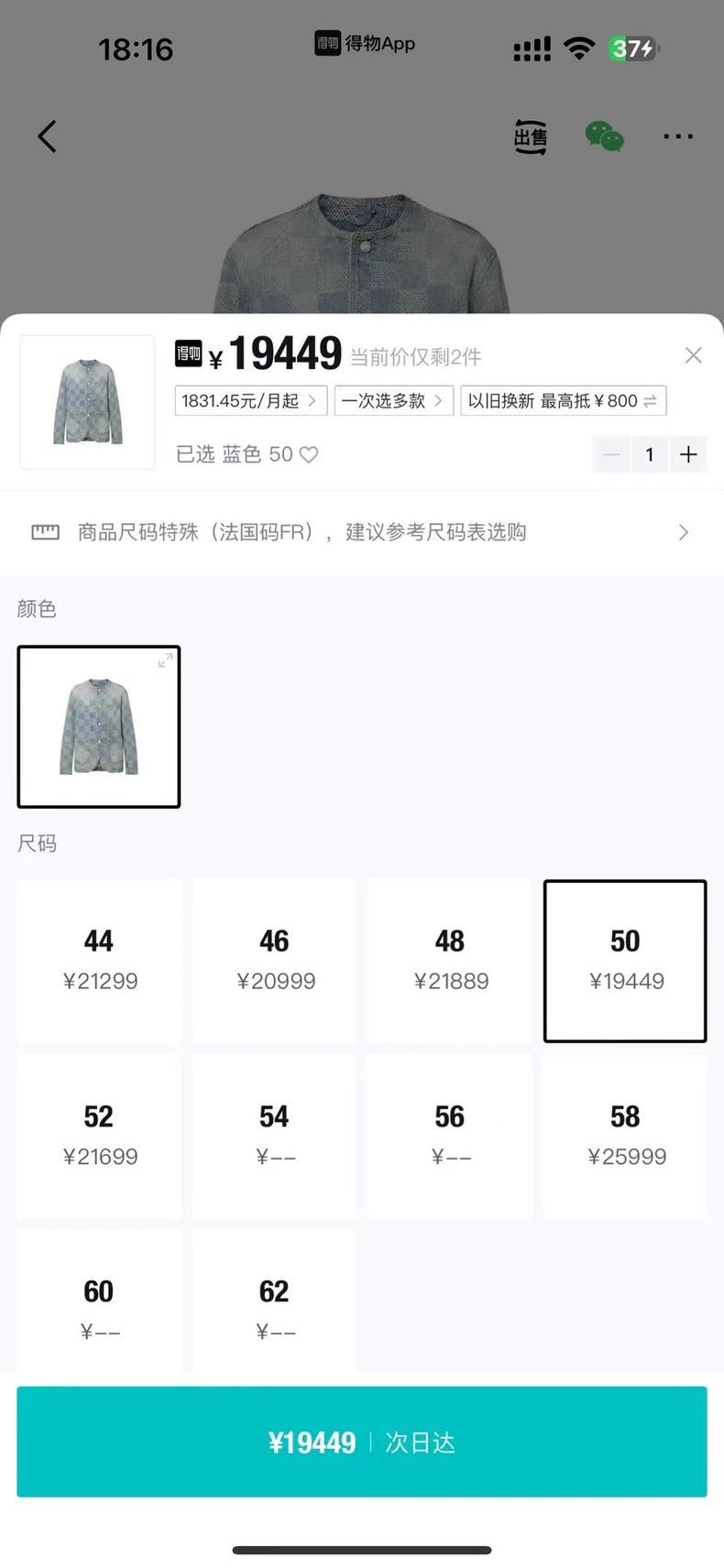Image resolution: width=724 pixels, height=1568 pixels.
Task: Select size 54
Action: pyautogui.click(x=274, y=1136)
